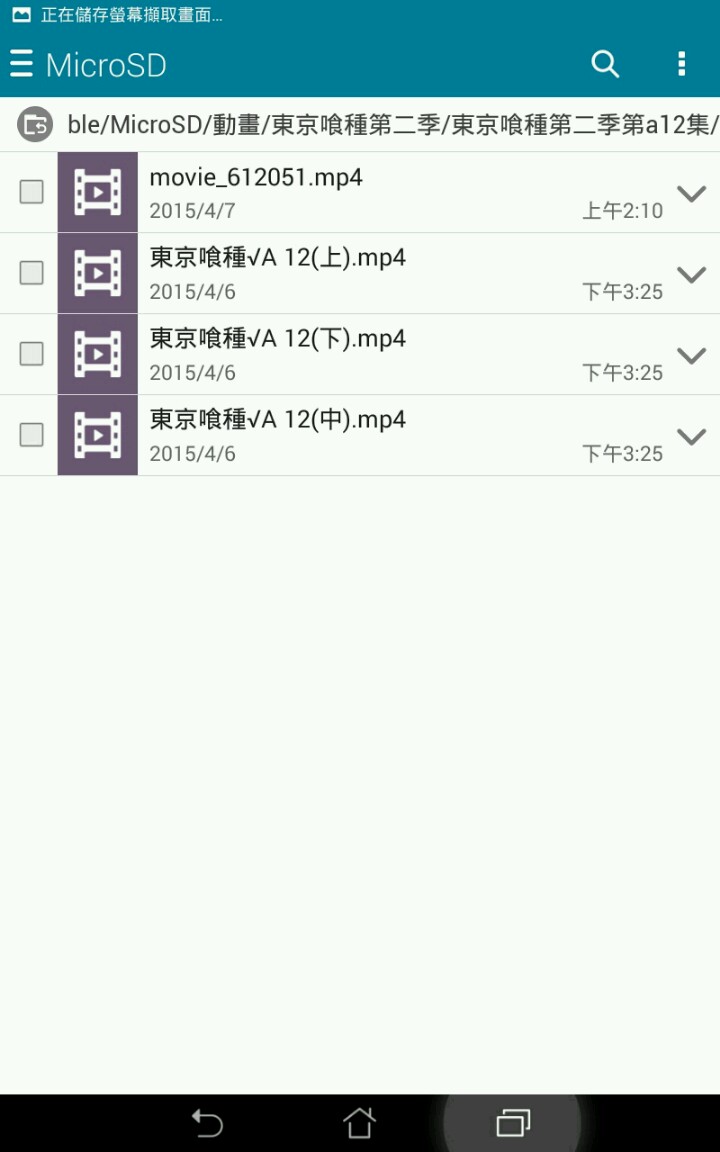Expand the chevron for 東京喰種√A 12(中).mp4
This screenshot has width=720, height=1152.
pos(691,436)
